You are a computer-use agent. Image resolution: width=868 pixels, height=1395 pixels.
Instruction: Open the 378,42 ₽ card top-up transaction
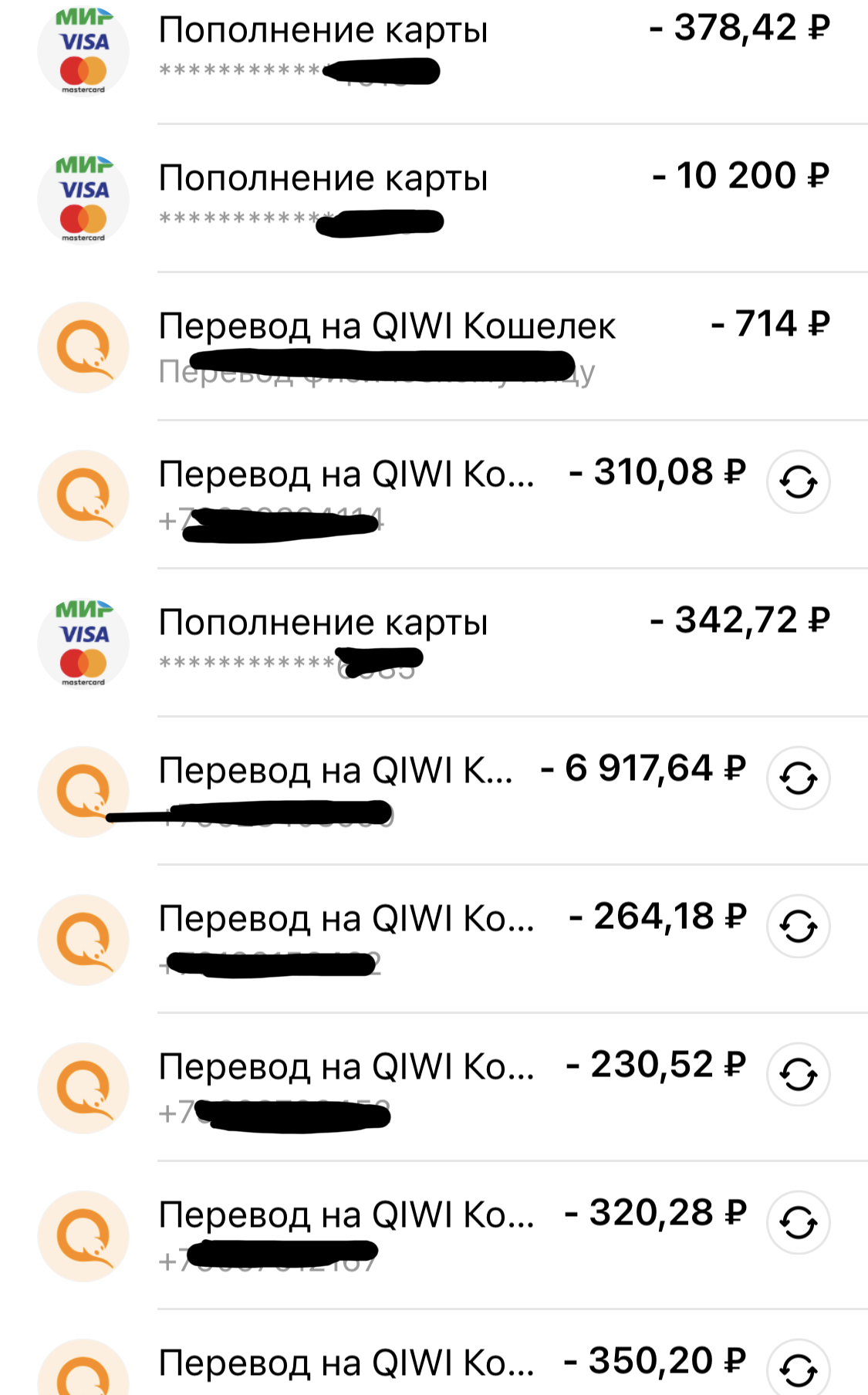pos(432,50)
